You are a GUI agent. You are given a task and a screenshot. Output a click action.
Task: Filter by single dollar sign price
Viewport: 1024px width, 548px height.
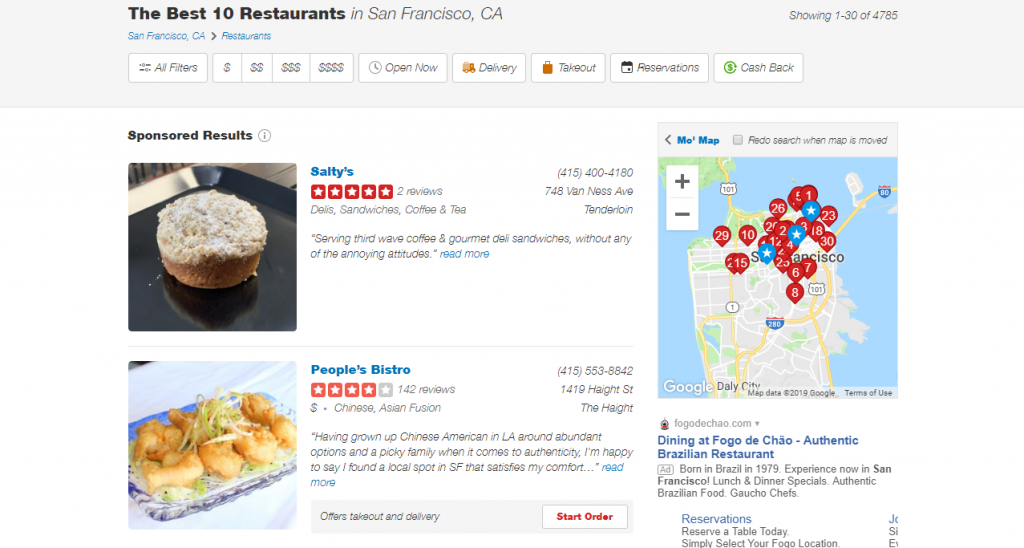pyautogui.click(x=227, y=68)
